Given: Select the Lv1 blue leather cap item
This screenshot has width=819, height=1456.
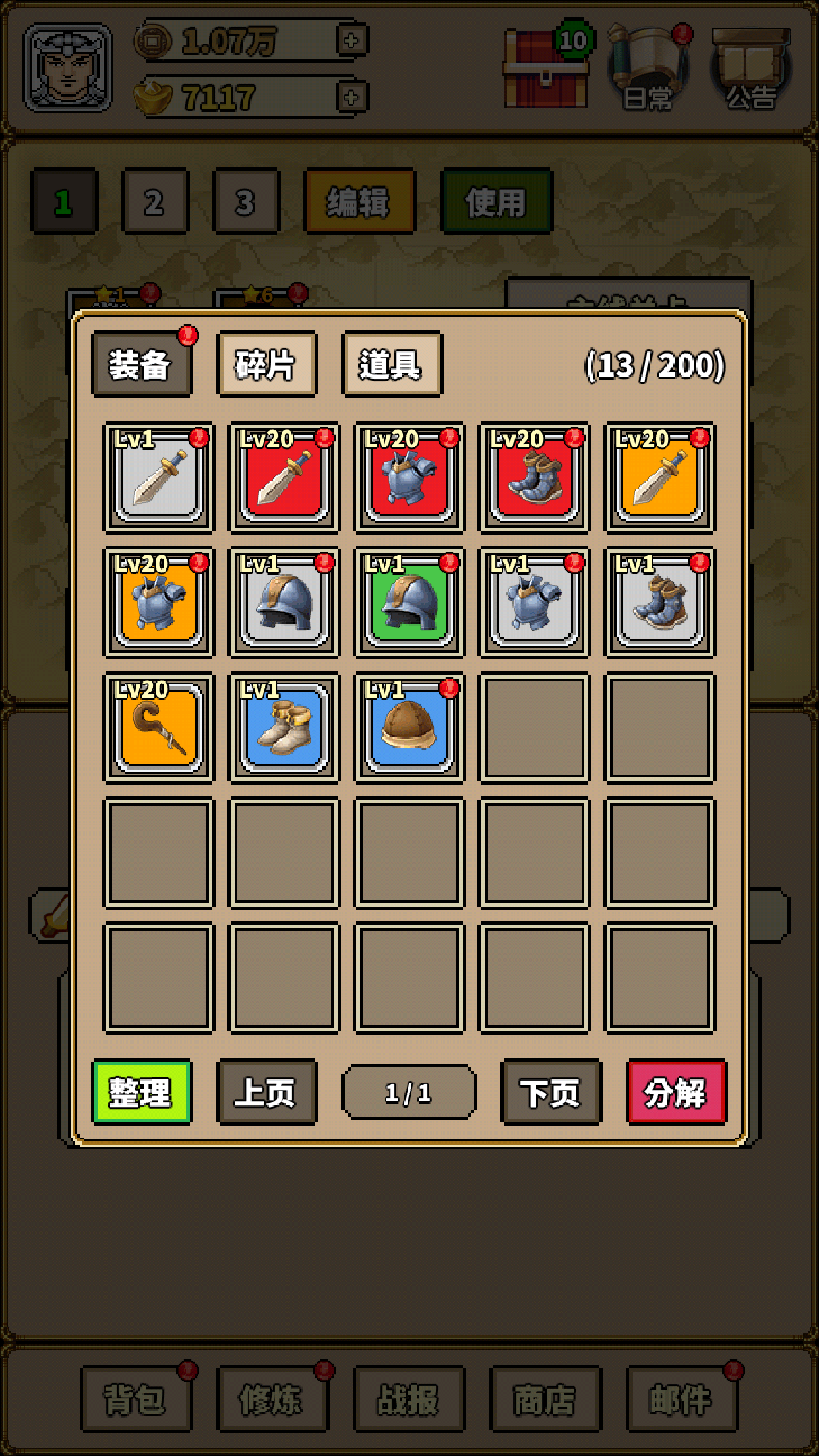Looking at the screenshot, I should 409,728.
